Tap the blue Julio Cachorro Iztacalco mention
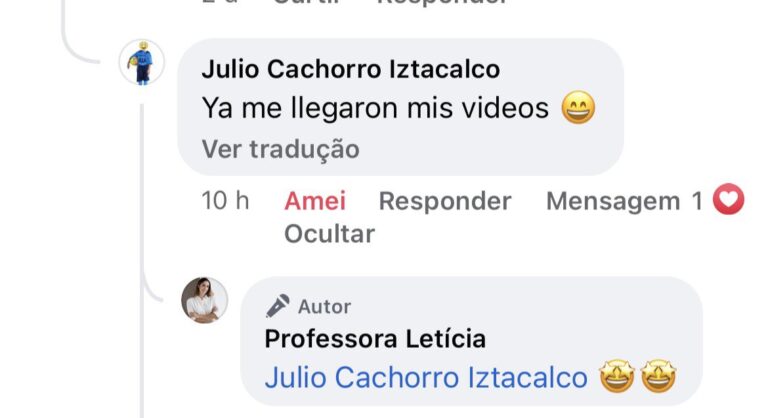Screen dimensions: 768x418 [x=426, y=378]
